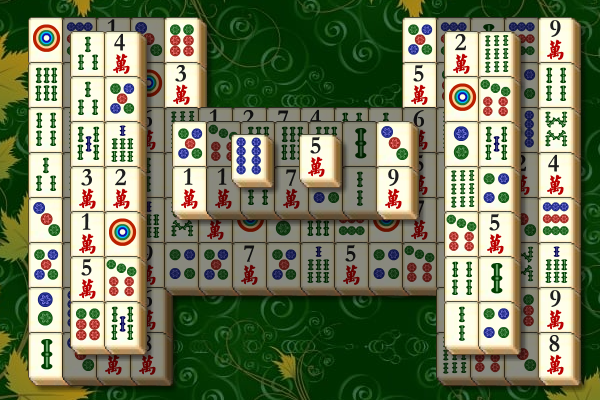600x400 pixels.
Task: Choose the 3 wan tile next to 2 wan
Action: (88, 187)
